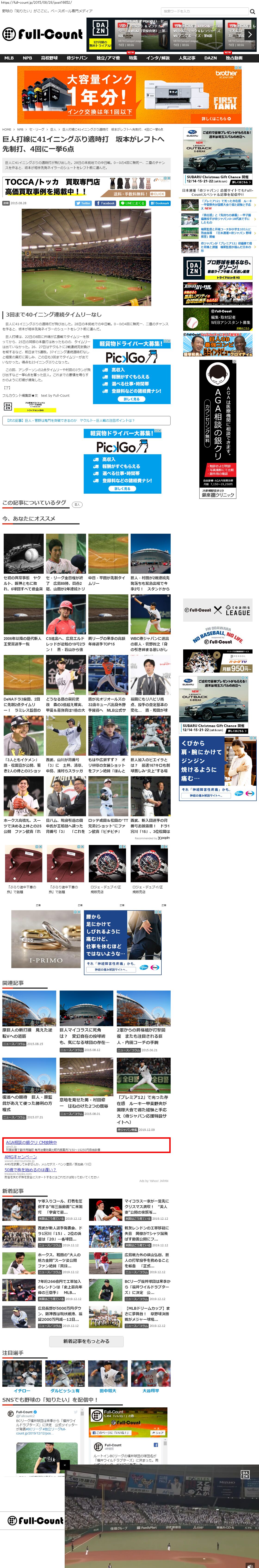Tap 新着記事をもっとみる button
The height and width of the screenshot is (1568, 259).
(x=86, y=1341)
